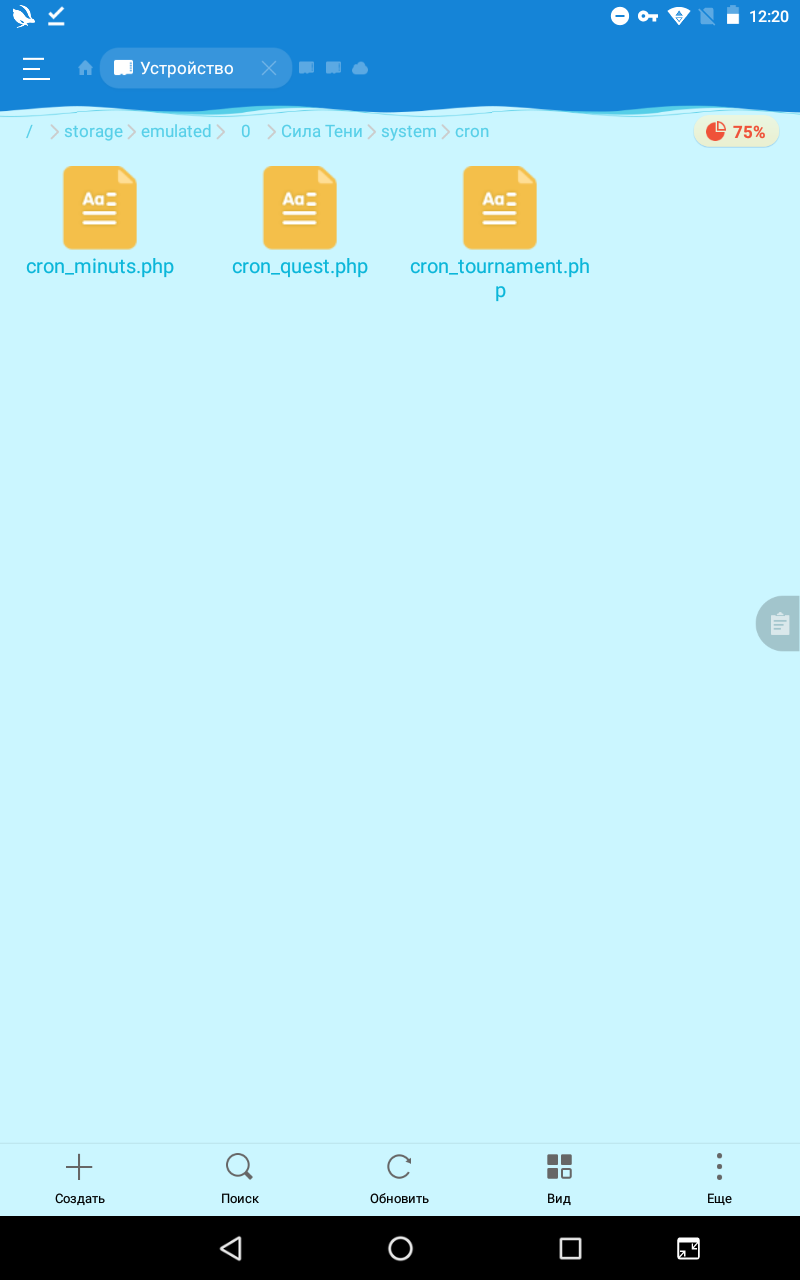Jump to emulated folder in breadcrumb
Screen dimensions: 800x1280
pos(176,131)
